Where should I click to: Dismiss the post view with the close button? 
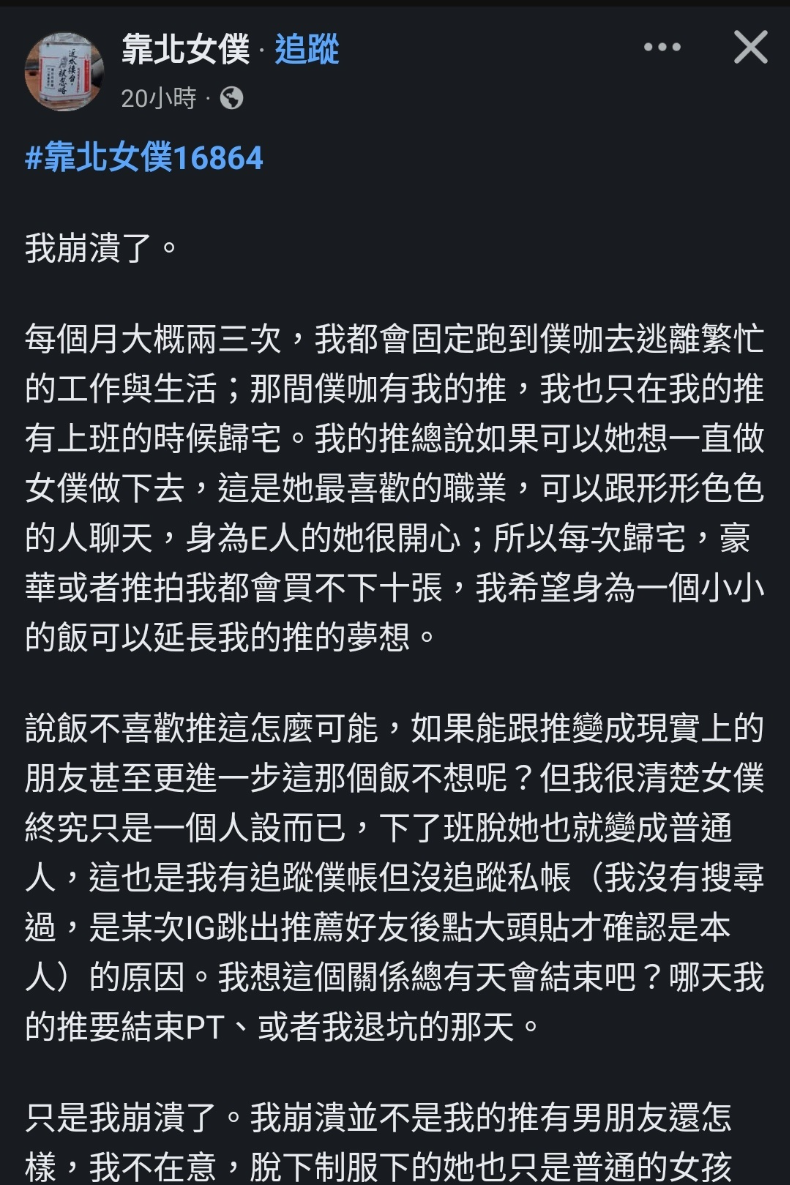tap(748, 48)
